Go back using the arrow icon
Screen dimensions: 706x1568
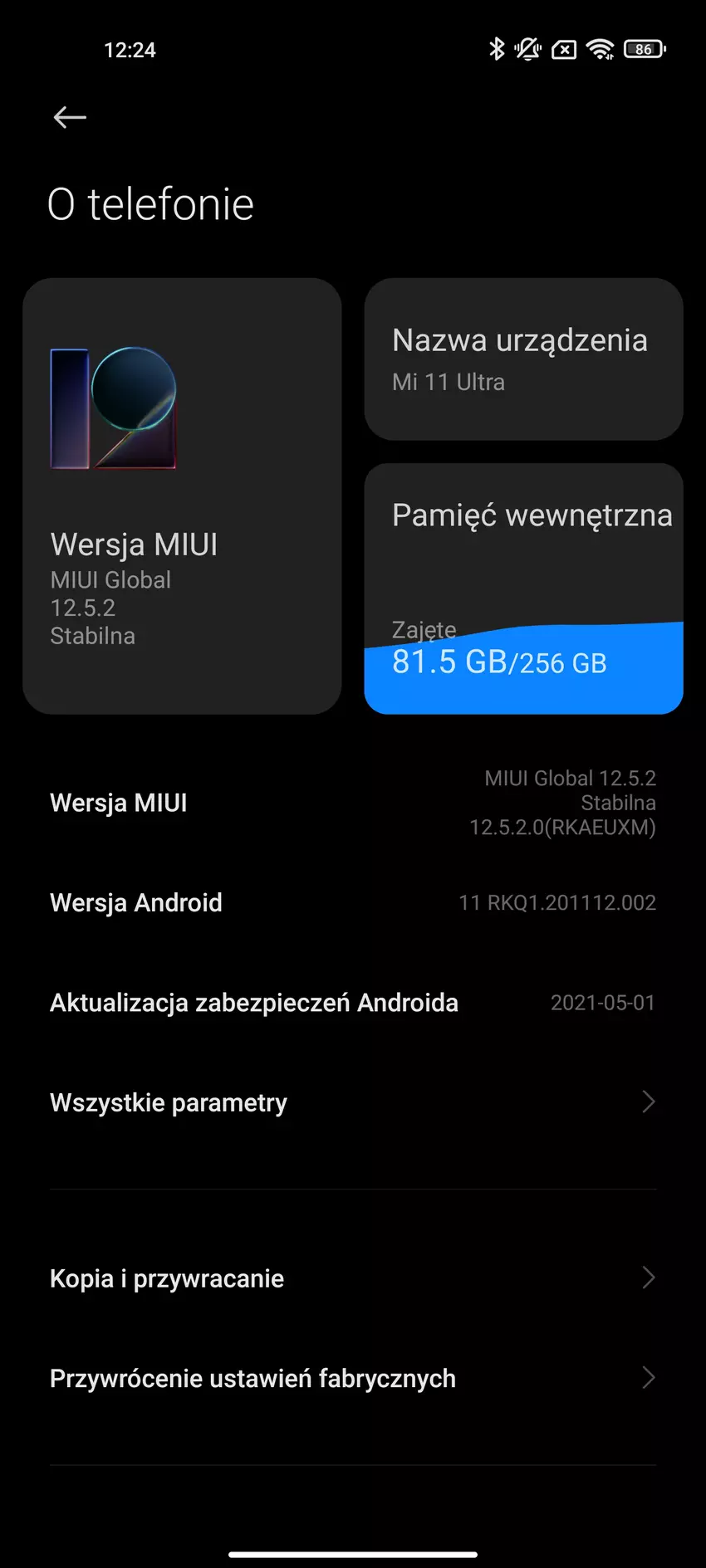[70, 118]
